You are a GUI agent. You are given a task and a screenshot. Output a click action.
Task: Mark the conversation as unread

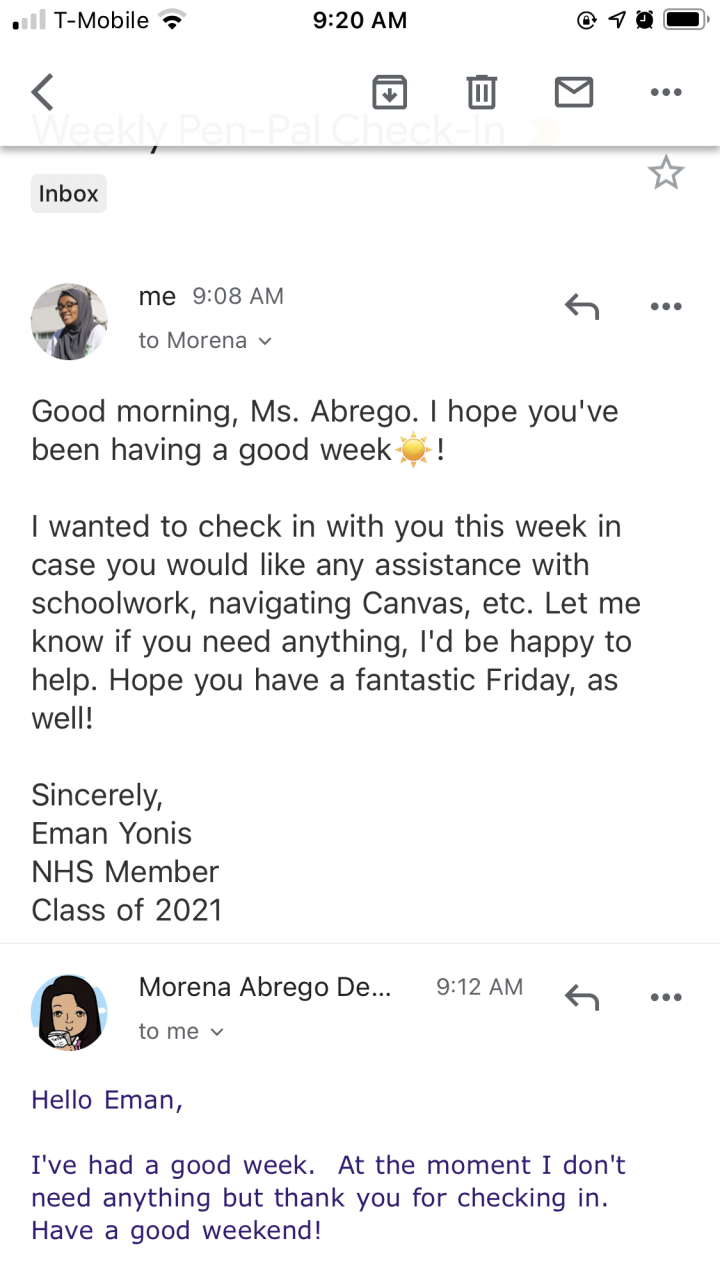point(573,92)
